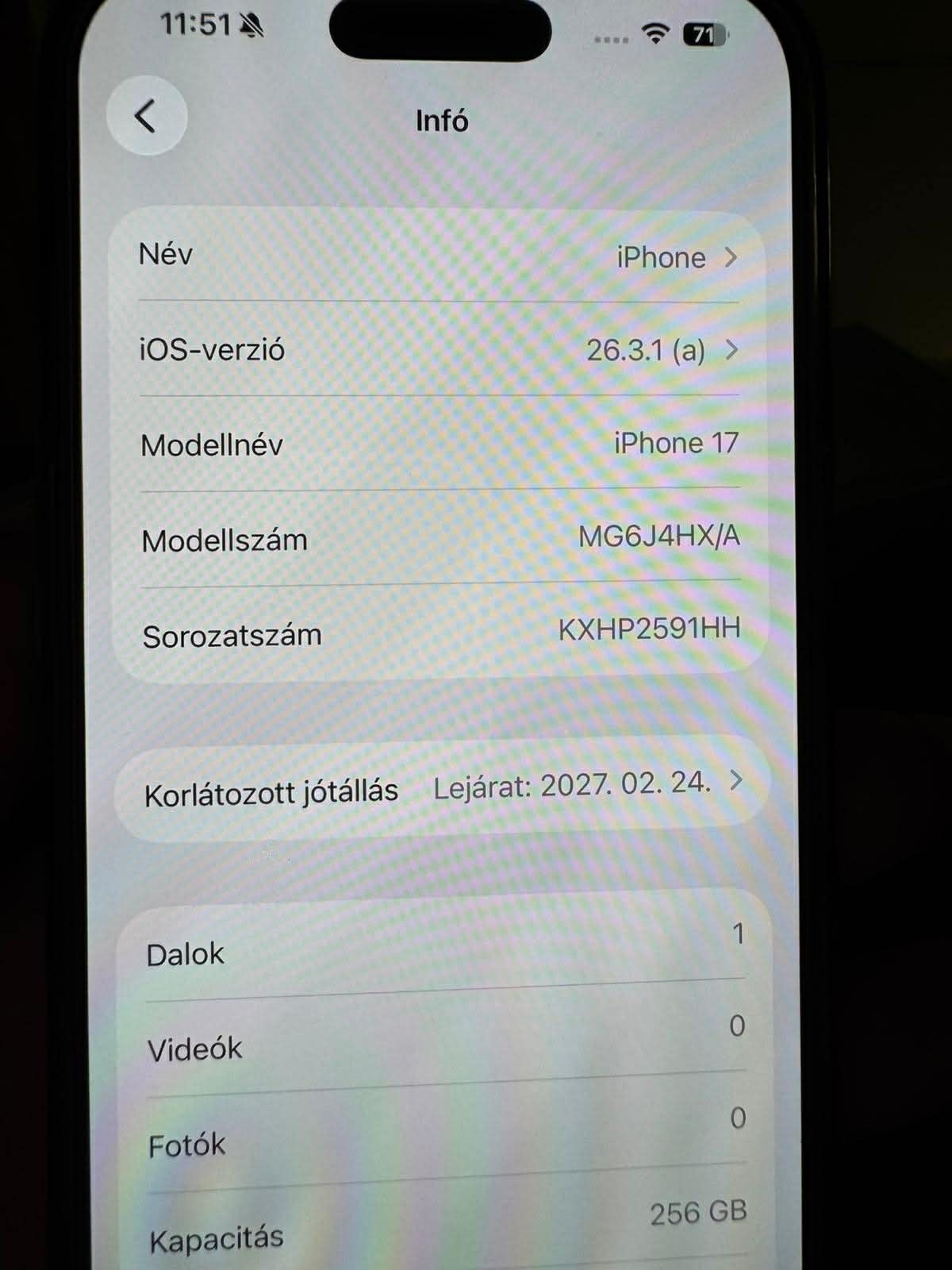Open the Név row to rename iPhone
The image size is (952, 1270).
pos(438,256)
